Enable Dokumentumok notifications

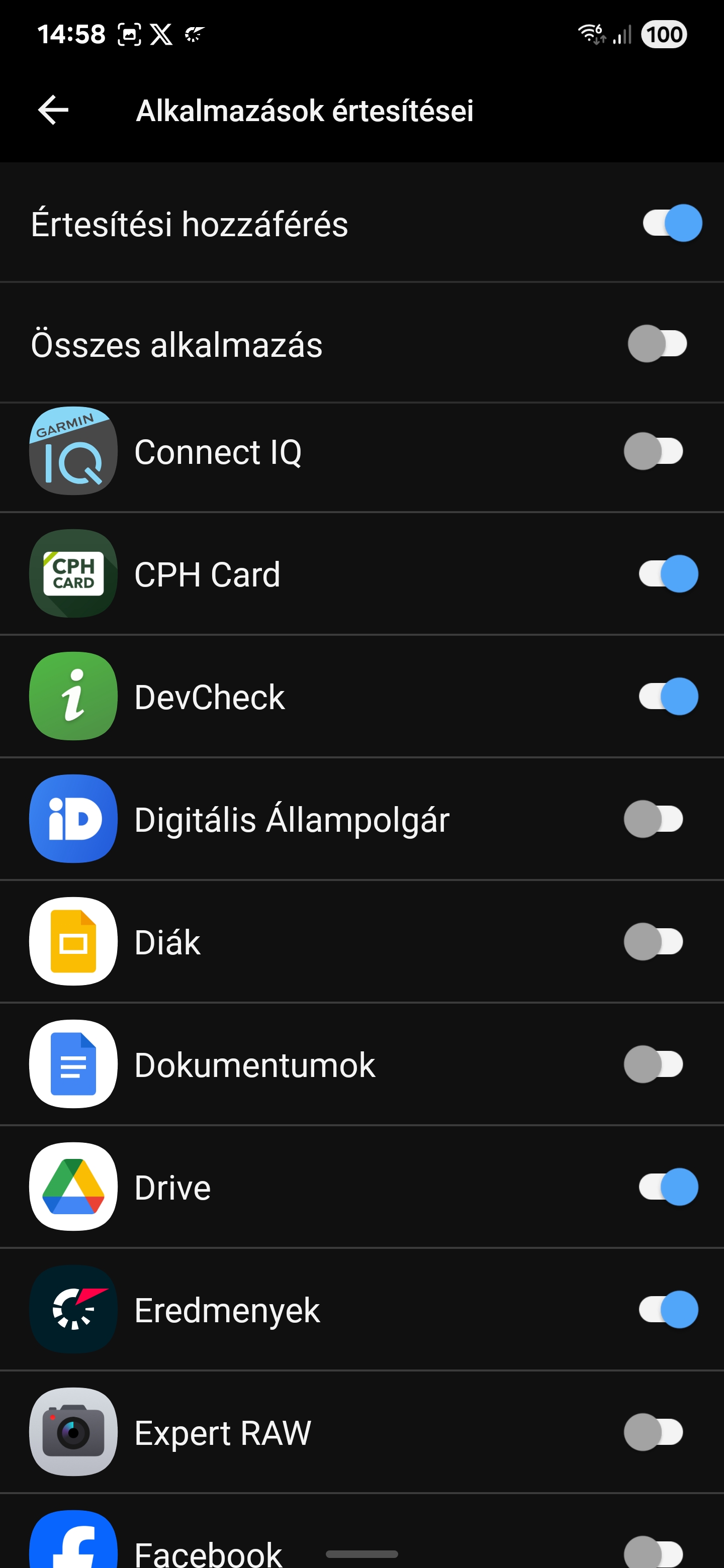coord(654,1064)
